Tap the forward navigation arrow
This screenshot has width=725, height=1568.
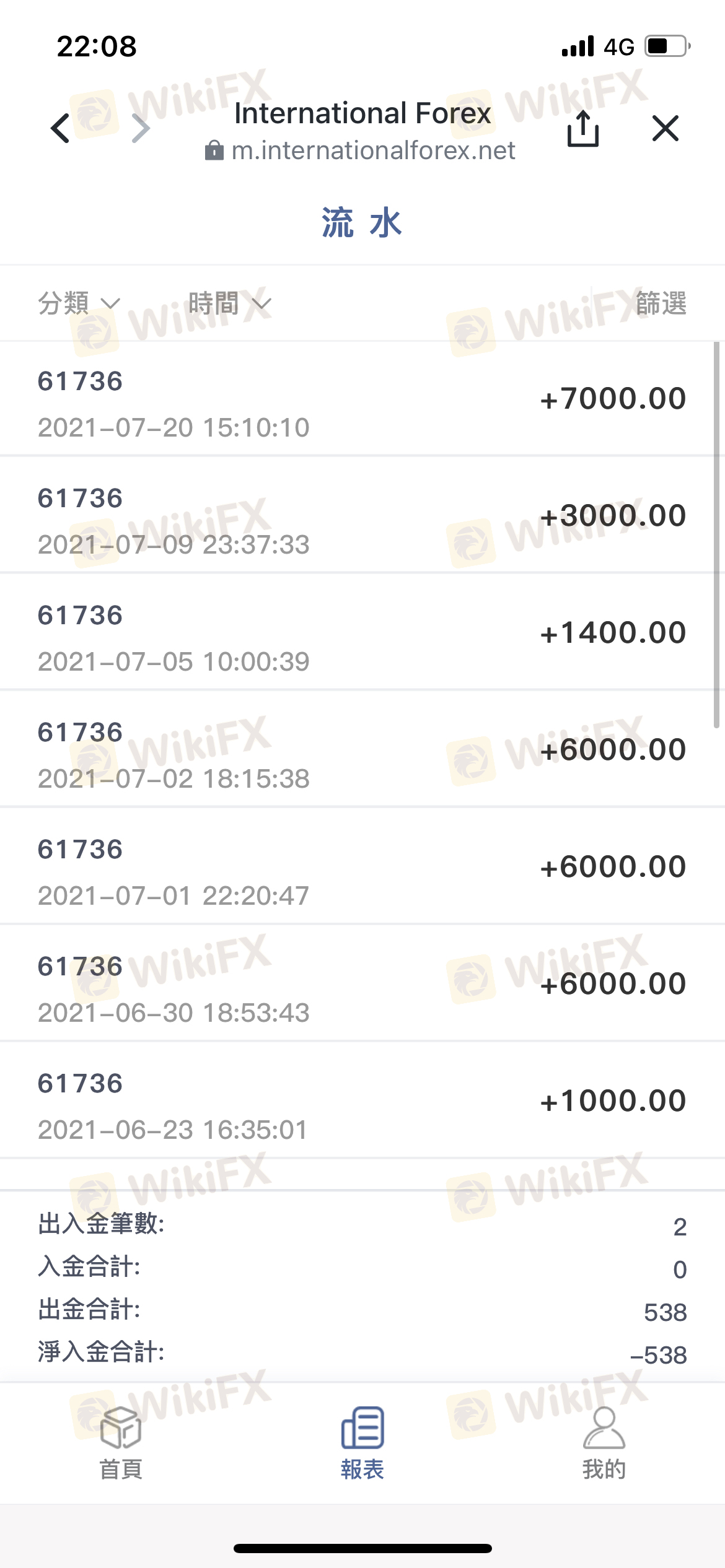coord(141,128)
